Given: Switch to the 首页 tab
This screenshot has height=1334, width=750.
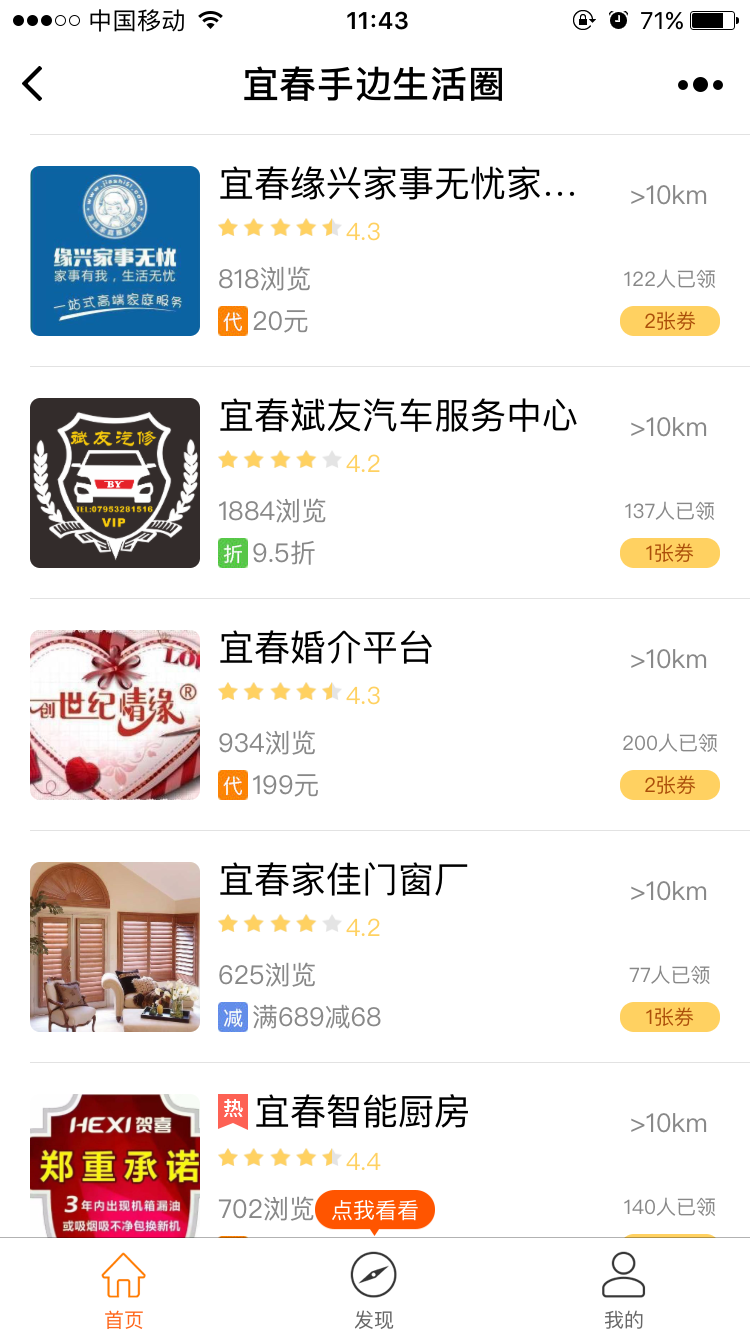Looking at the screenshot, I should pyautogui.click(x=124, y=1290).
